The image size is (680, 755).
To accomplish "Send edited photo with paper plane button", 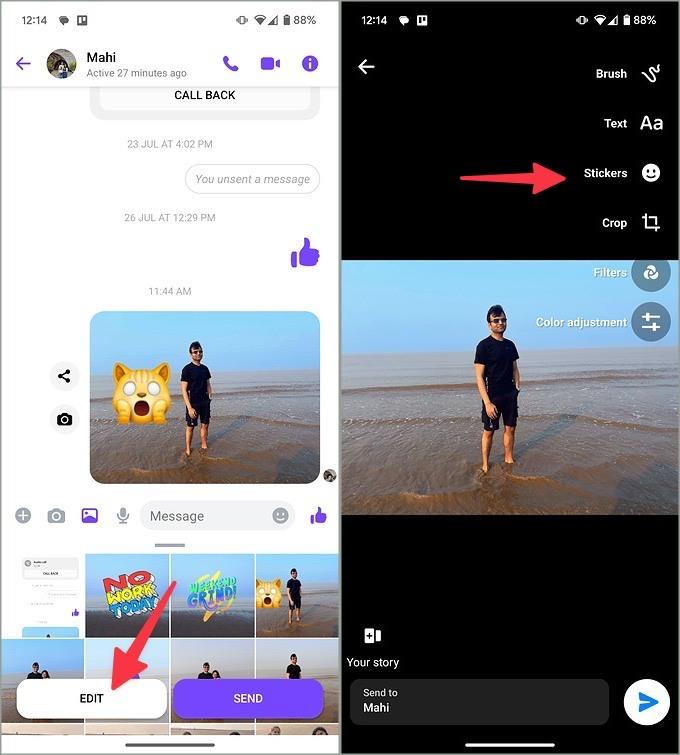I will click(x=647, y=702).
